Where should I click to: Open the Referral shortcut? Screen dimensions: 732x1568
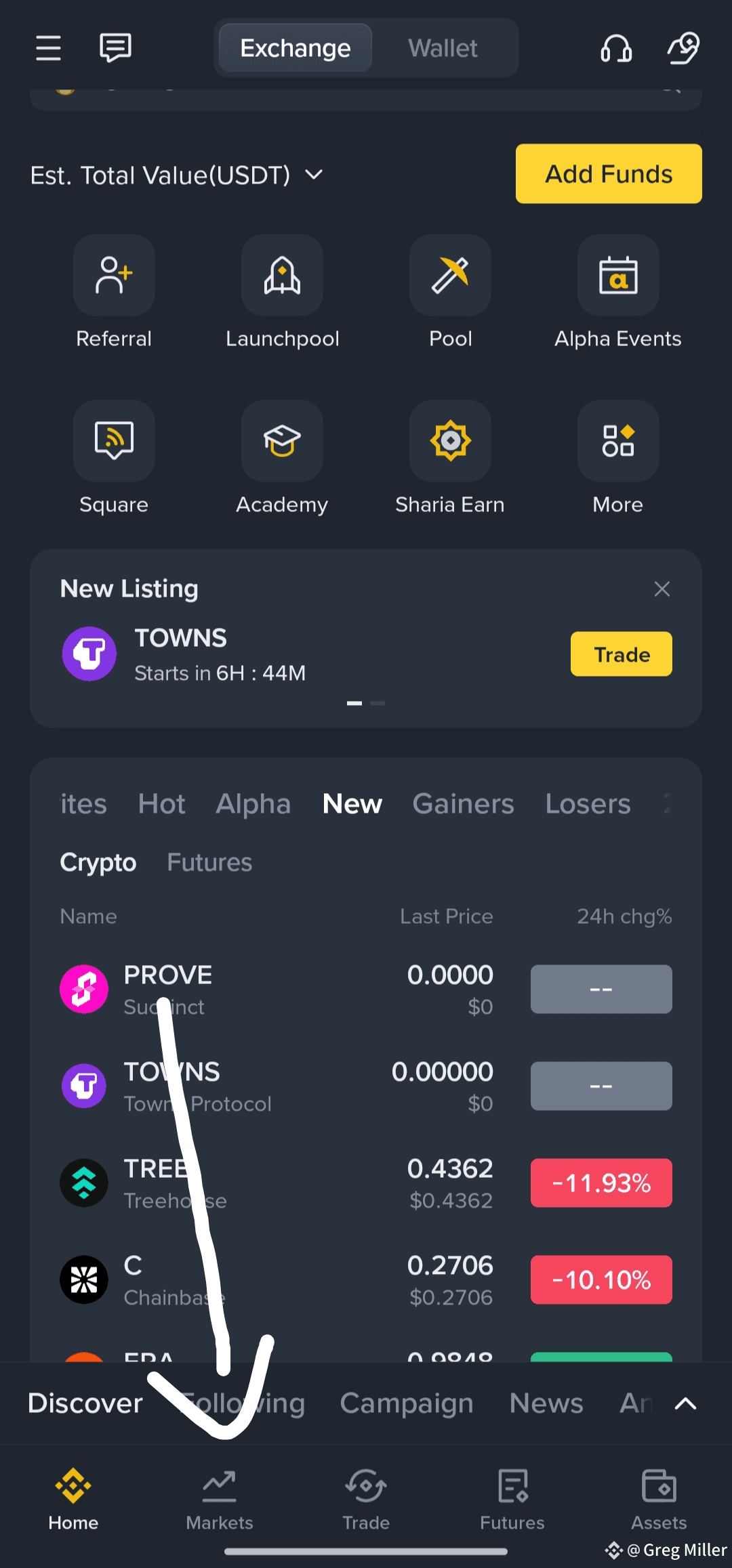pyautogui.click(x=114, y=293)
